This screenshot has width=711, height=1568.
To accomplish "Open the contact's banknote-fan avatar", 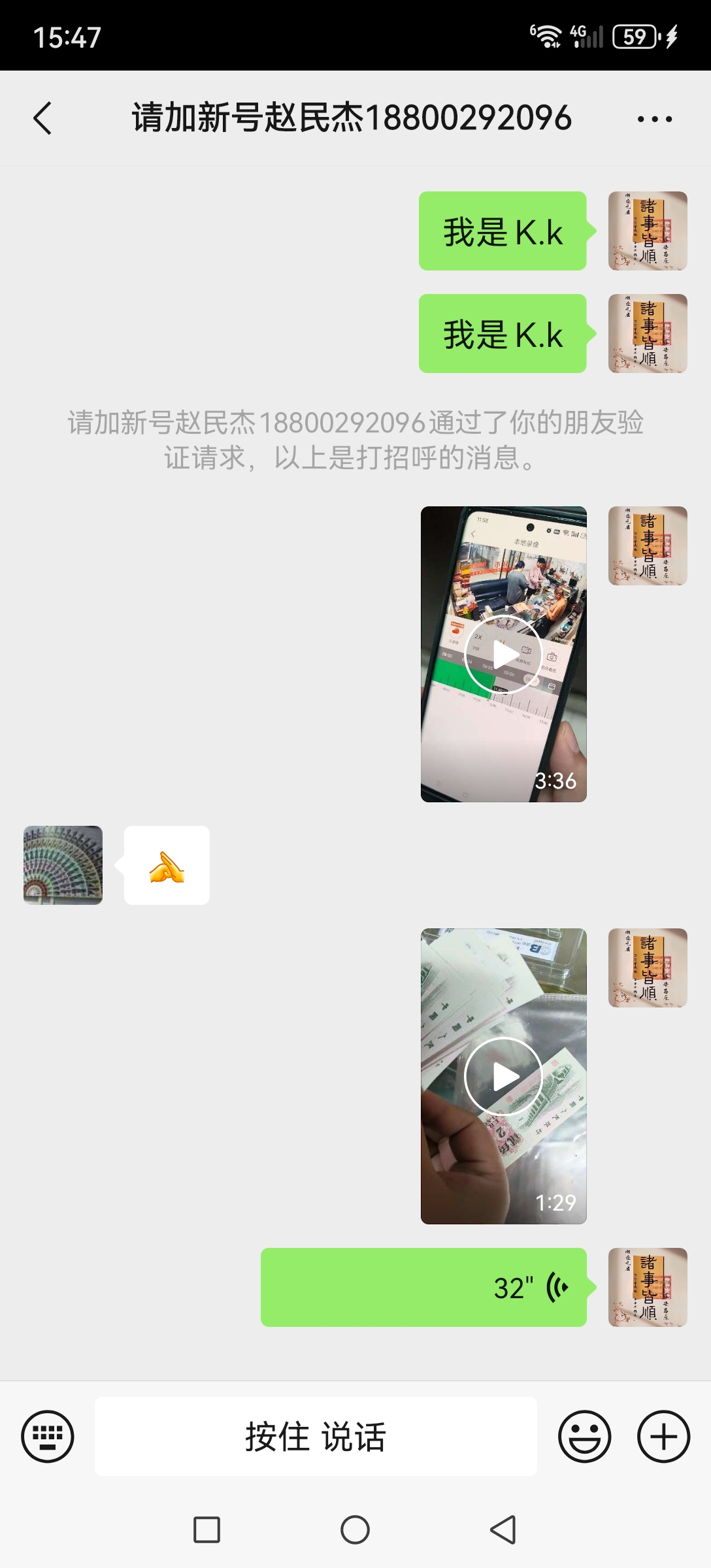I will click(63, 865).
